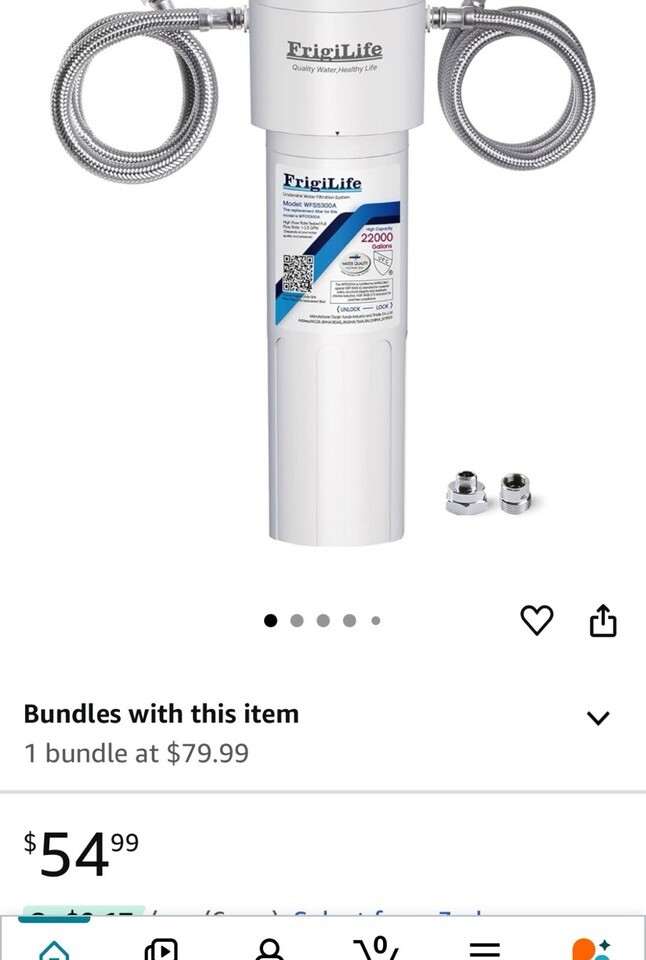Open the hamburger menu tab
The image size is (646, 960).
[484, 947]
